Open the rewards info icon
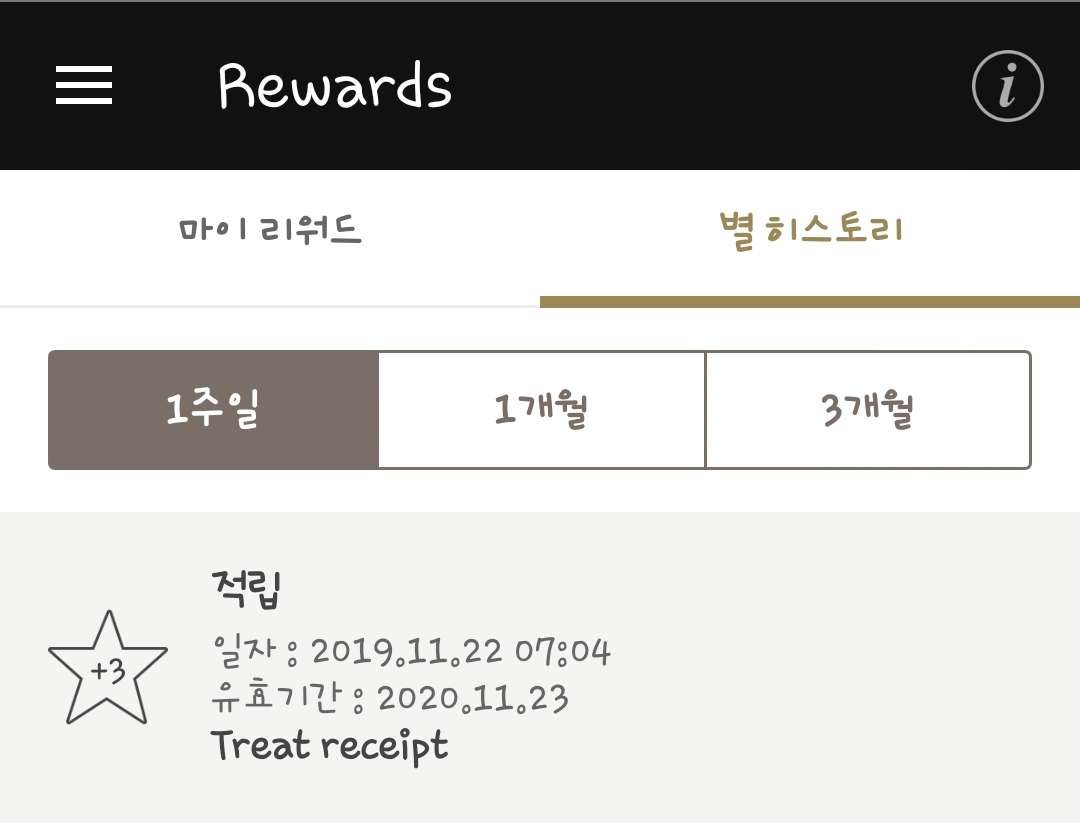 [x=1007, y=87]
